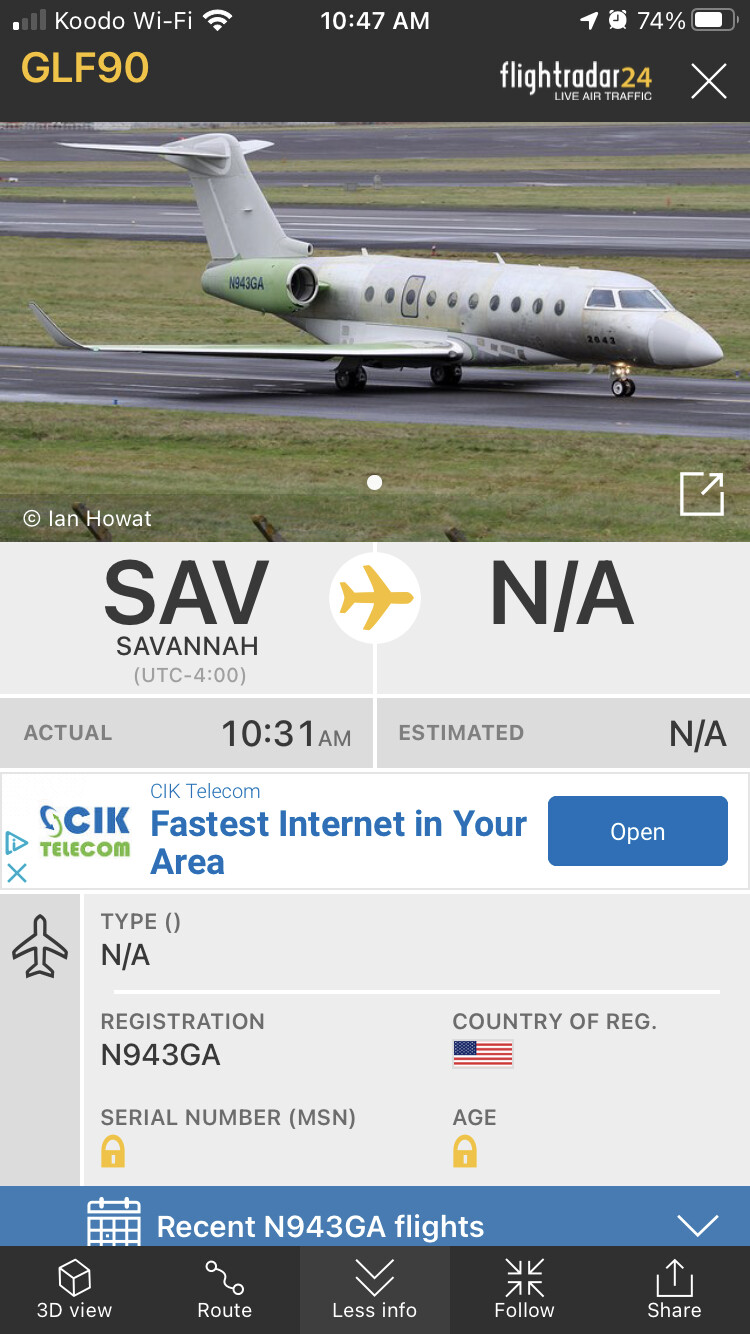Close the GLF90 flight details panel
Viewport: 750px width, 1334px height.
[x=708, y=81]
